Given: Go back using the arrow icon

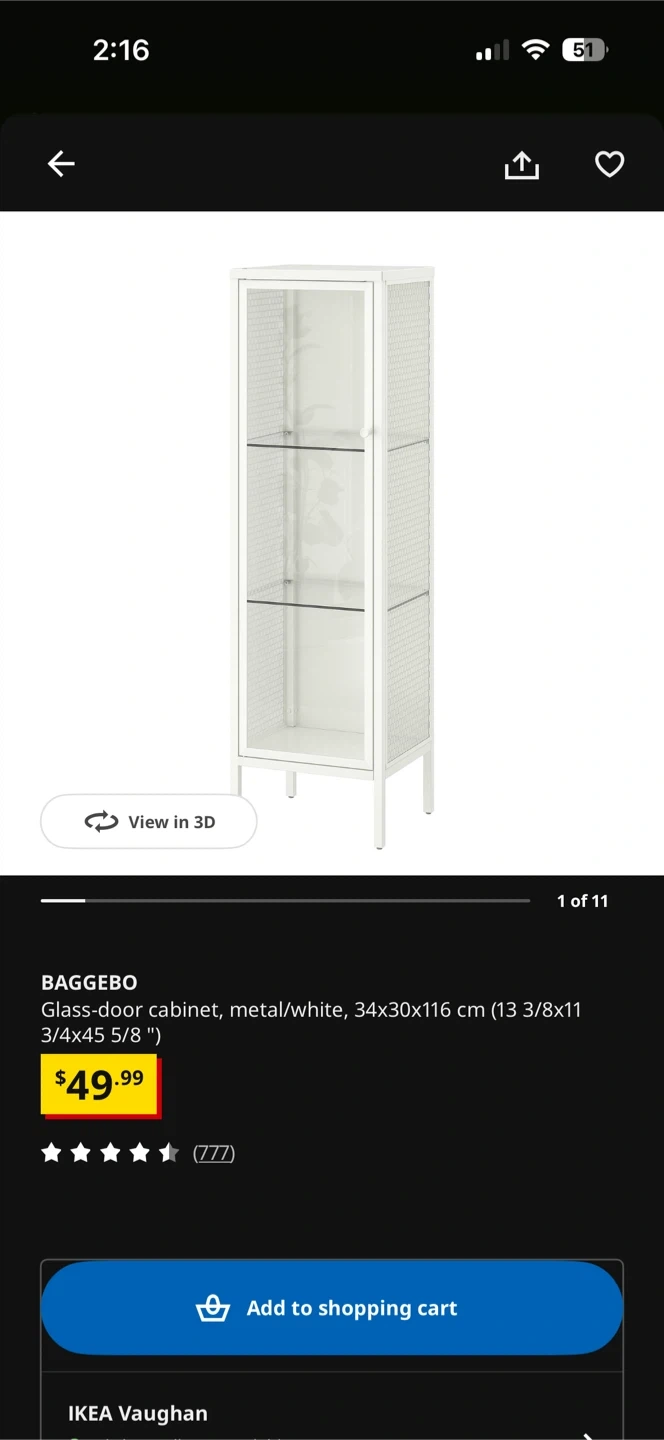Looking at the screenshot, I should point(61,164).
